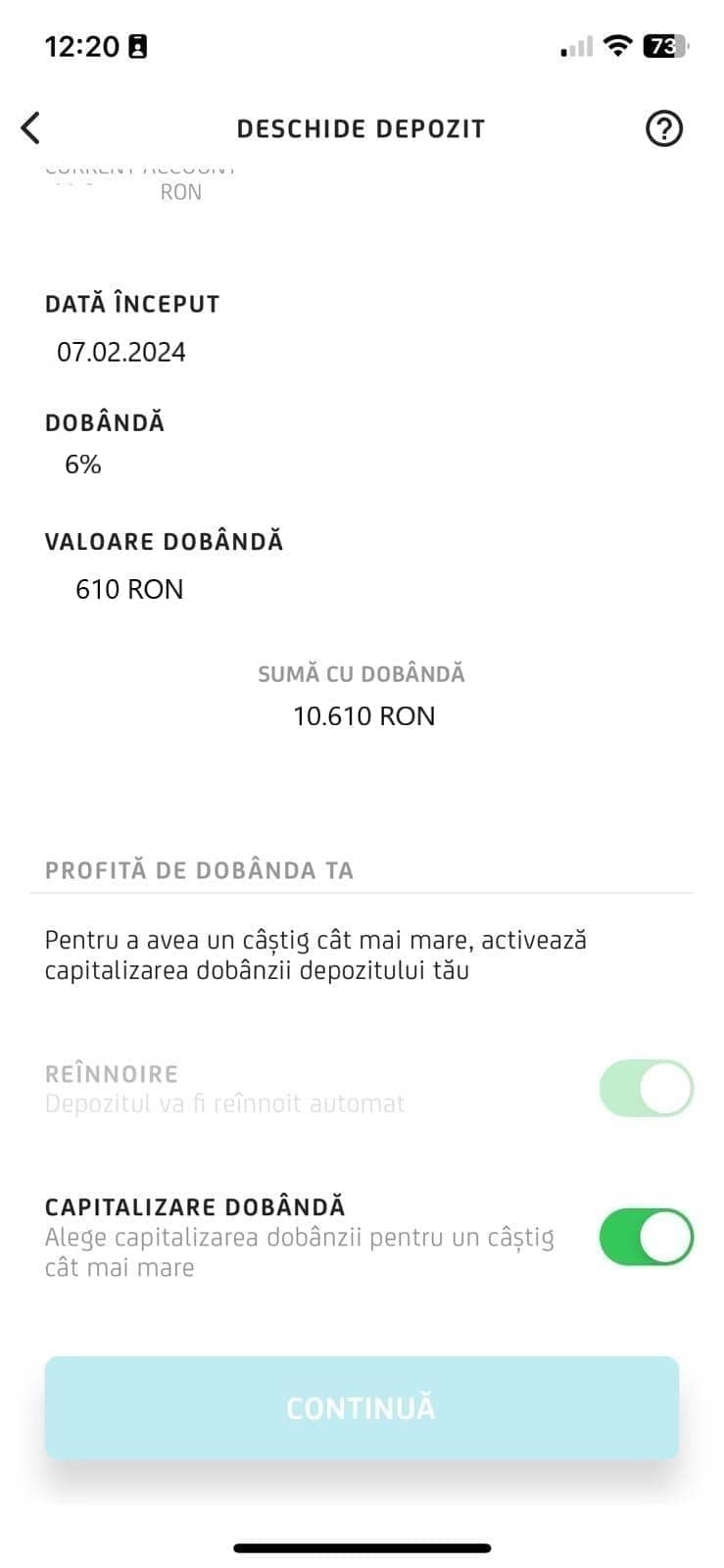This screenshot has width=724, height=1568.
Task: Open the help question mark icon
Action: pos(662,128)
